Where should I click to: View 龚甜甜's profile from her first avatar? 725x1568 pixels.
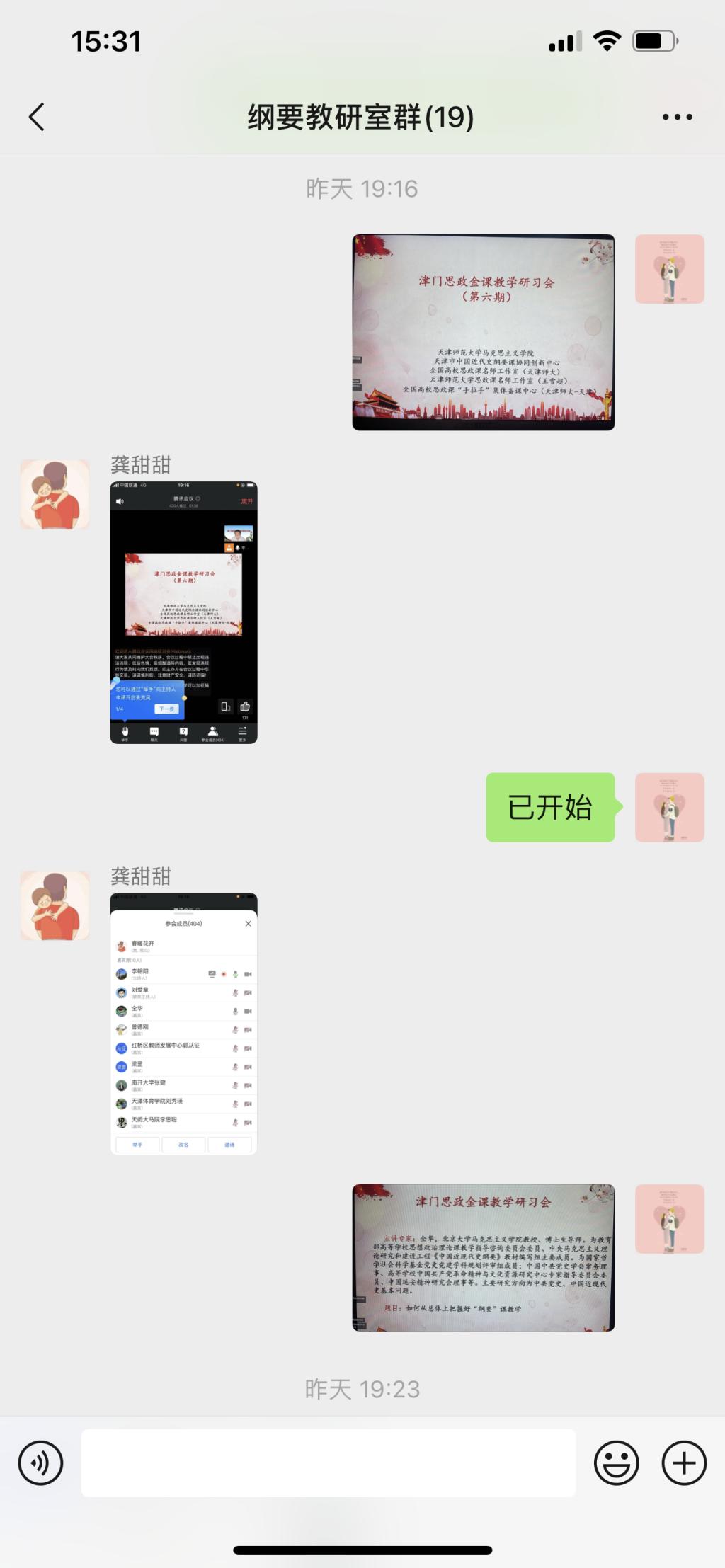click(55, 494)
